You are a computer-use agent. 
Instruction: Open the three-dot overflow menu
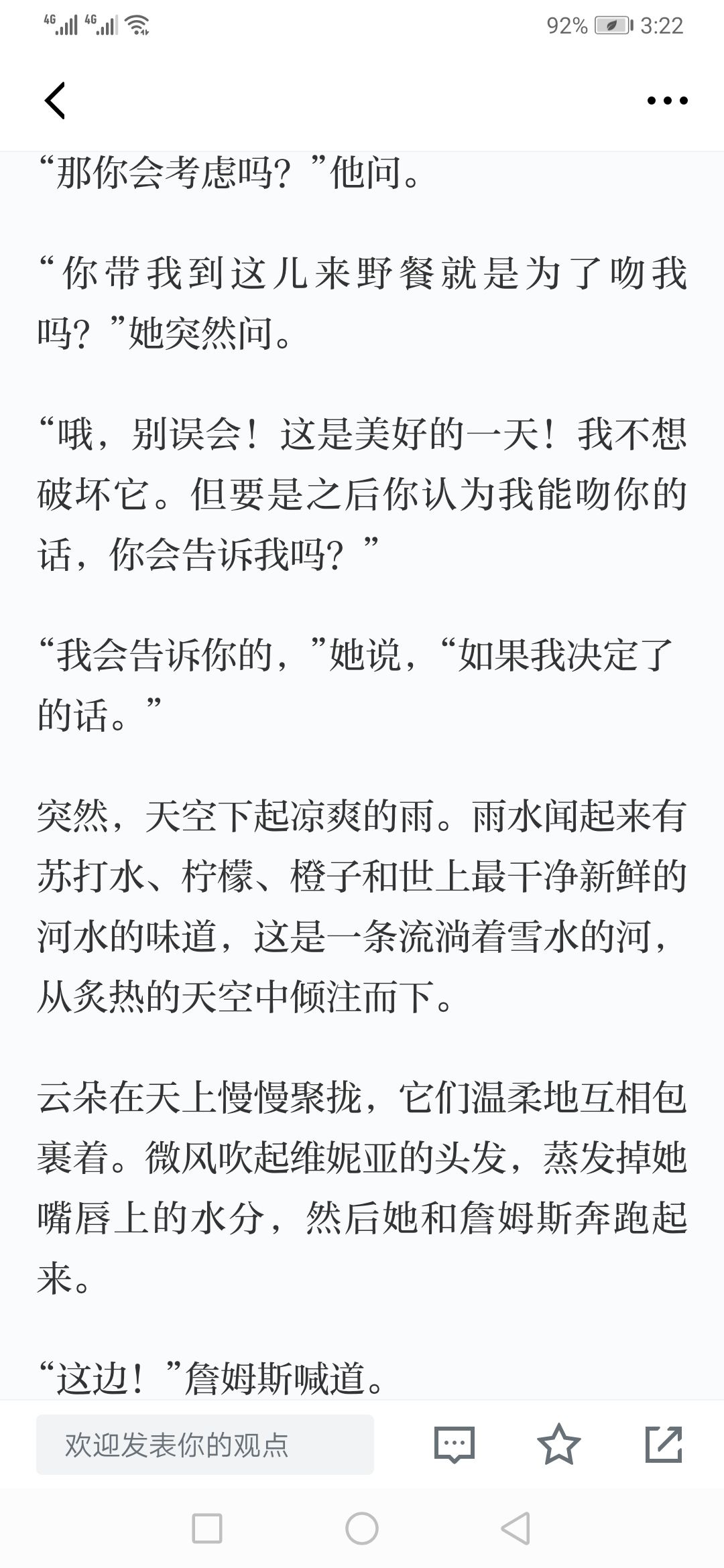tap(667, 101)
